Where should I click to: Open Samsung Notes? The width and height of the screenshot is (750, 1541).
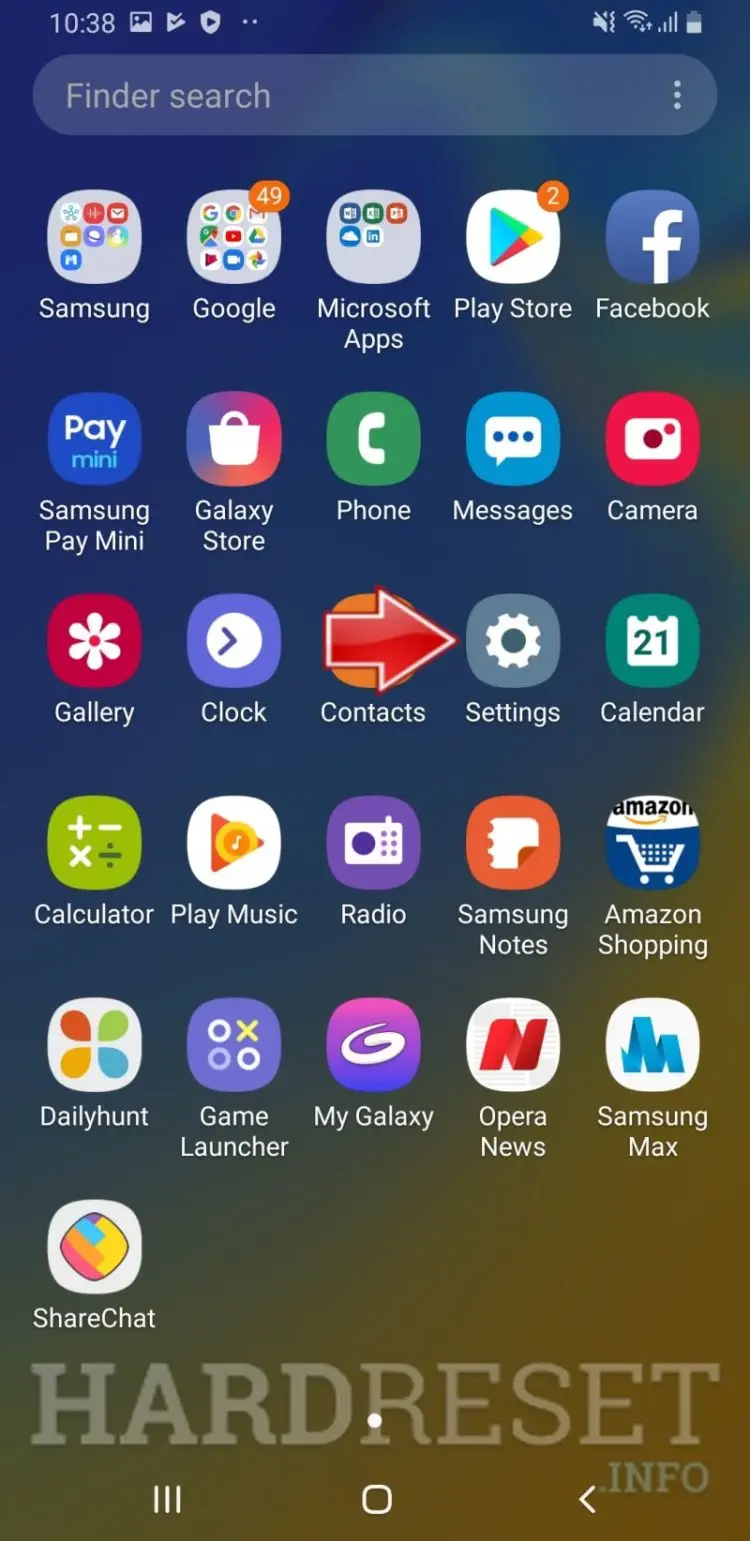[x=513, y=843]
